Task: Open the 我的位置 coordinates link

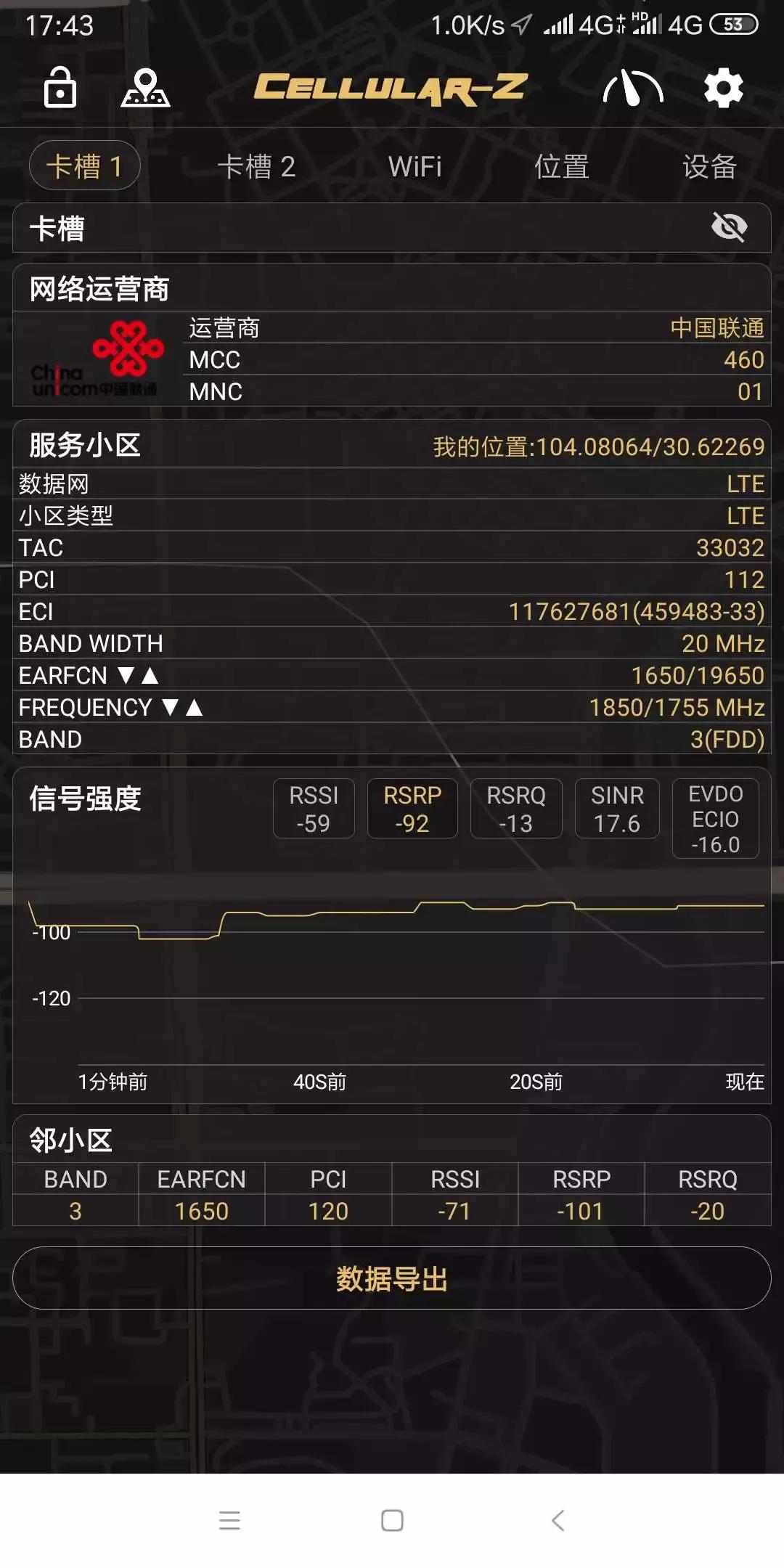Action: 597,447
